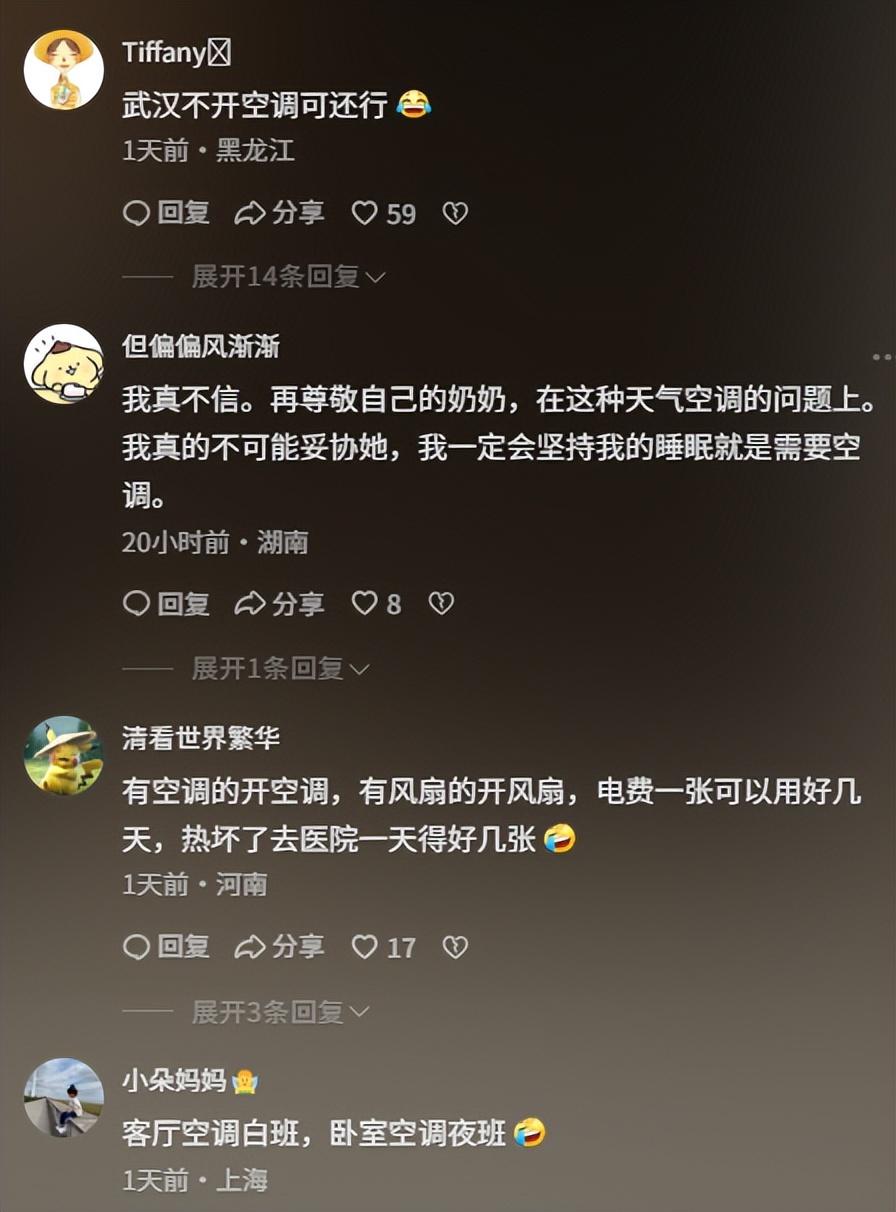Share Tiffany's comment
Screen dimensions: 896x1212
[x=280, y=213]
